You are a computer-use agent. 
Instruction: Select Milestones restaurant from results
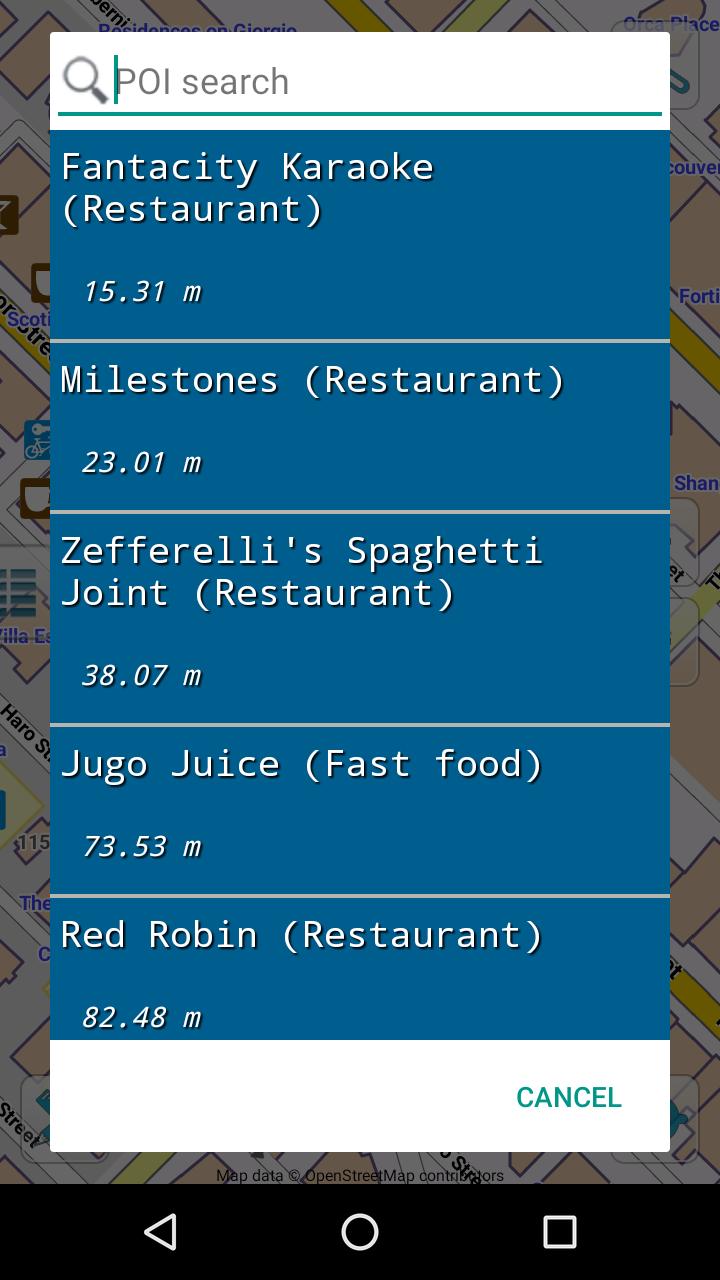[360, 427]
